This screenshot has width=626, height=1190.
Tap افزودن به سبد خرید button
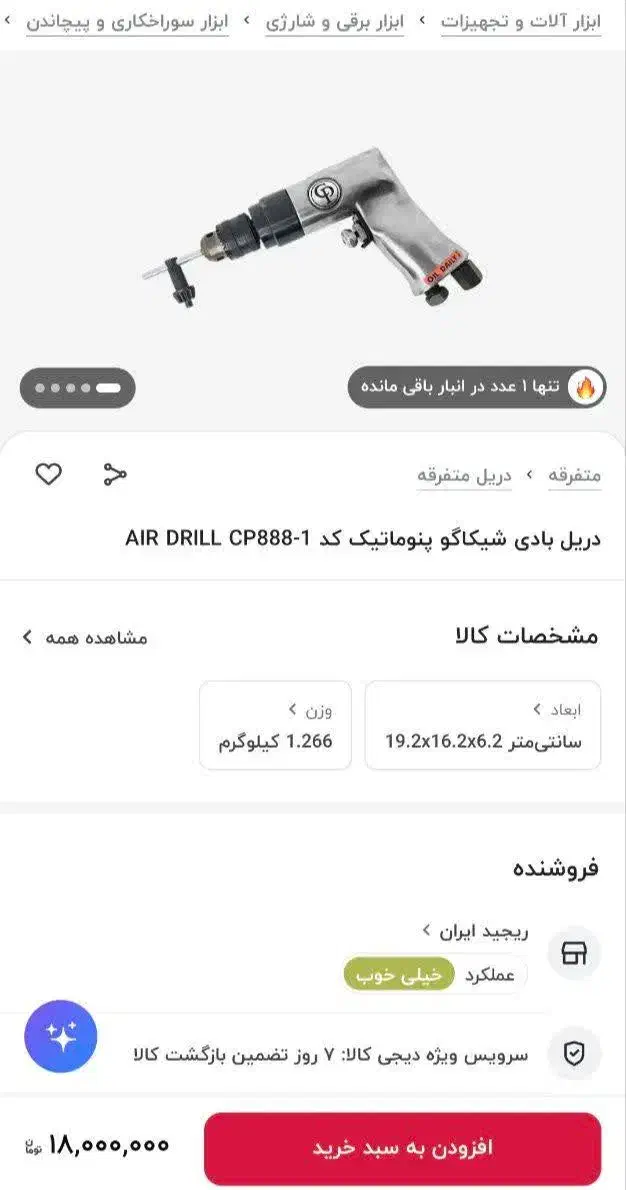pyautogui.click(x=402, y=1148)
